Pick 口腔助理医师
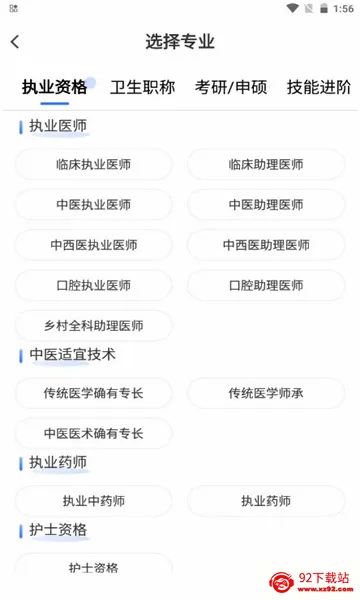 point(266,285)
